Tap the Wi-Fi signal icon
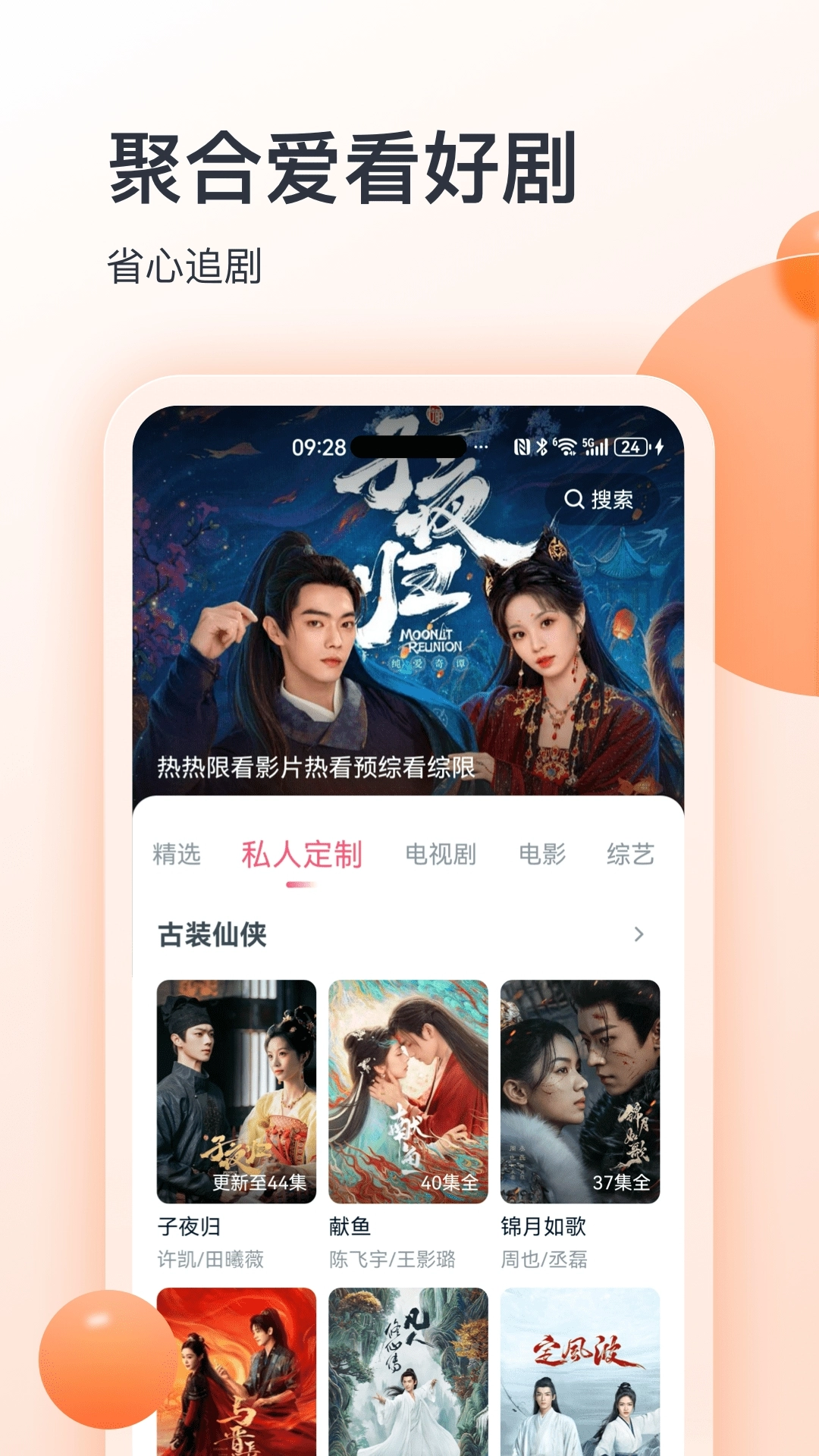This screenshot has width=819, height=1456. click(567, 447)
